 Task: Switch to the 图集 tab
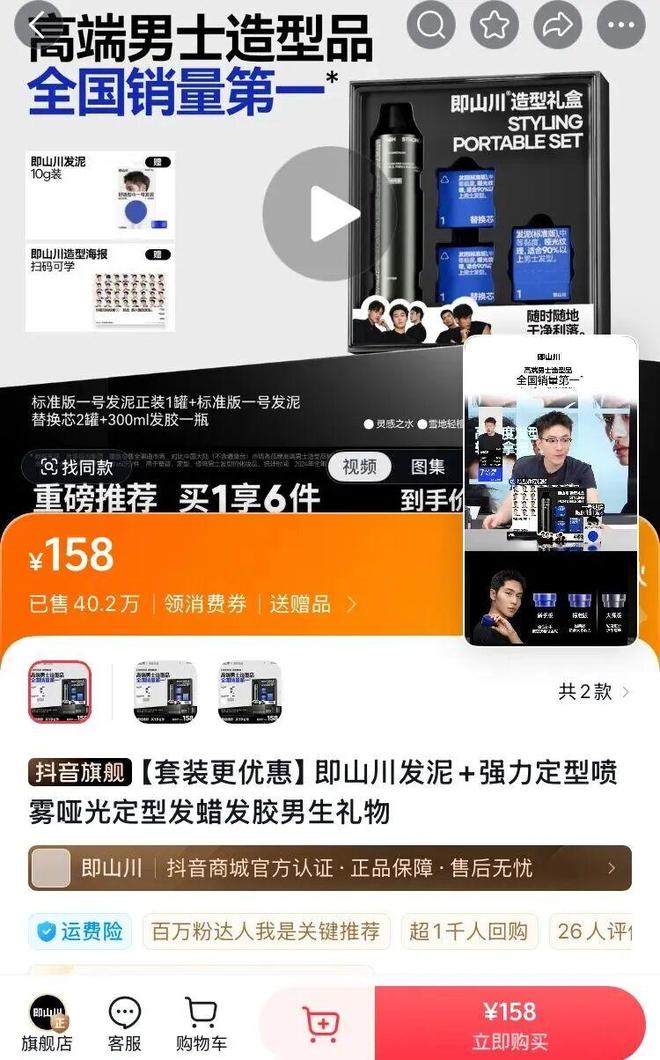(x=428, y=466)
